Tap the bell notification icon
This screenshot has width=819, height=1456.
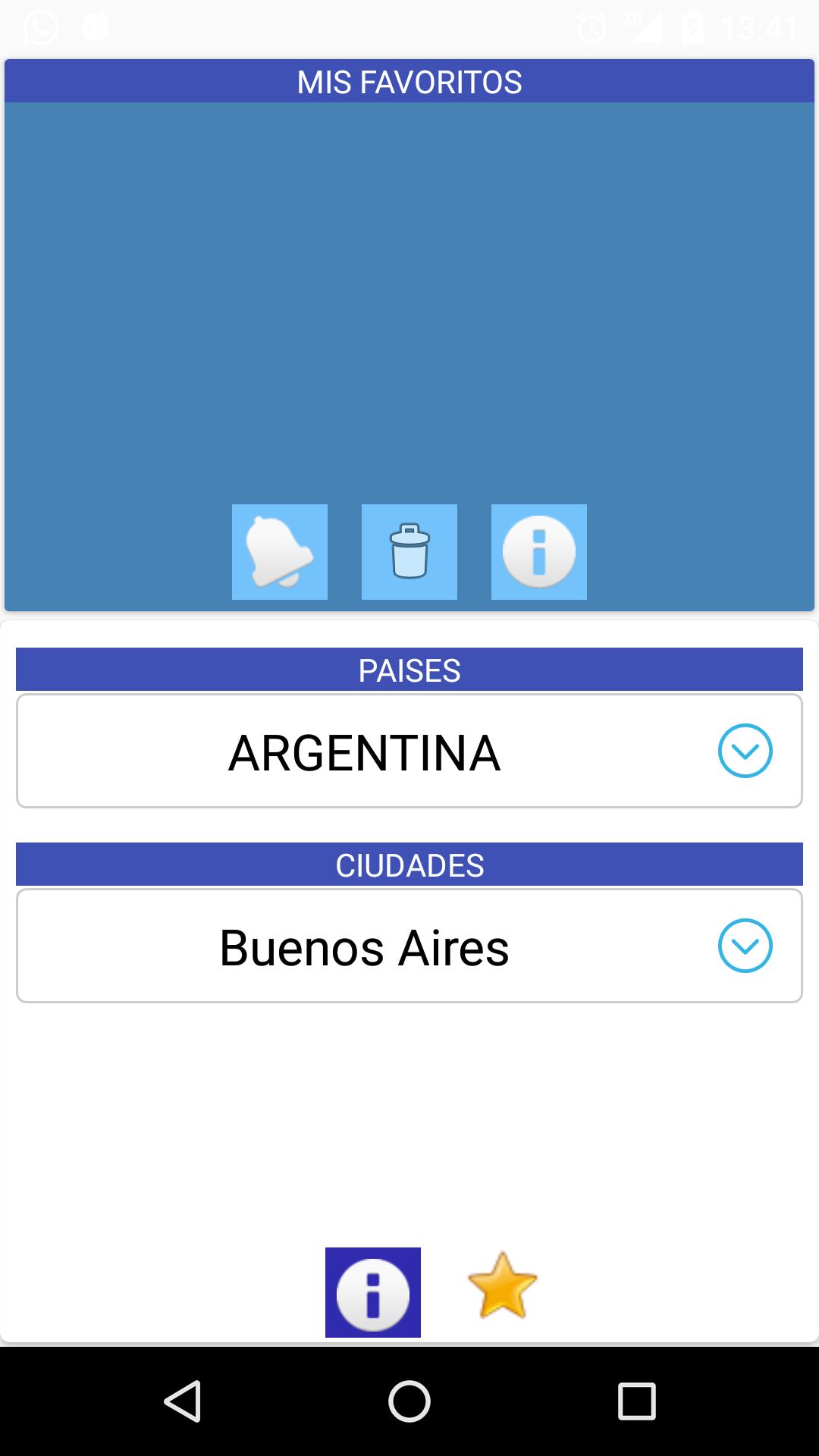point(279,551)
